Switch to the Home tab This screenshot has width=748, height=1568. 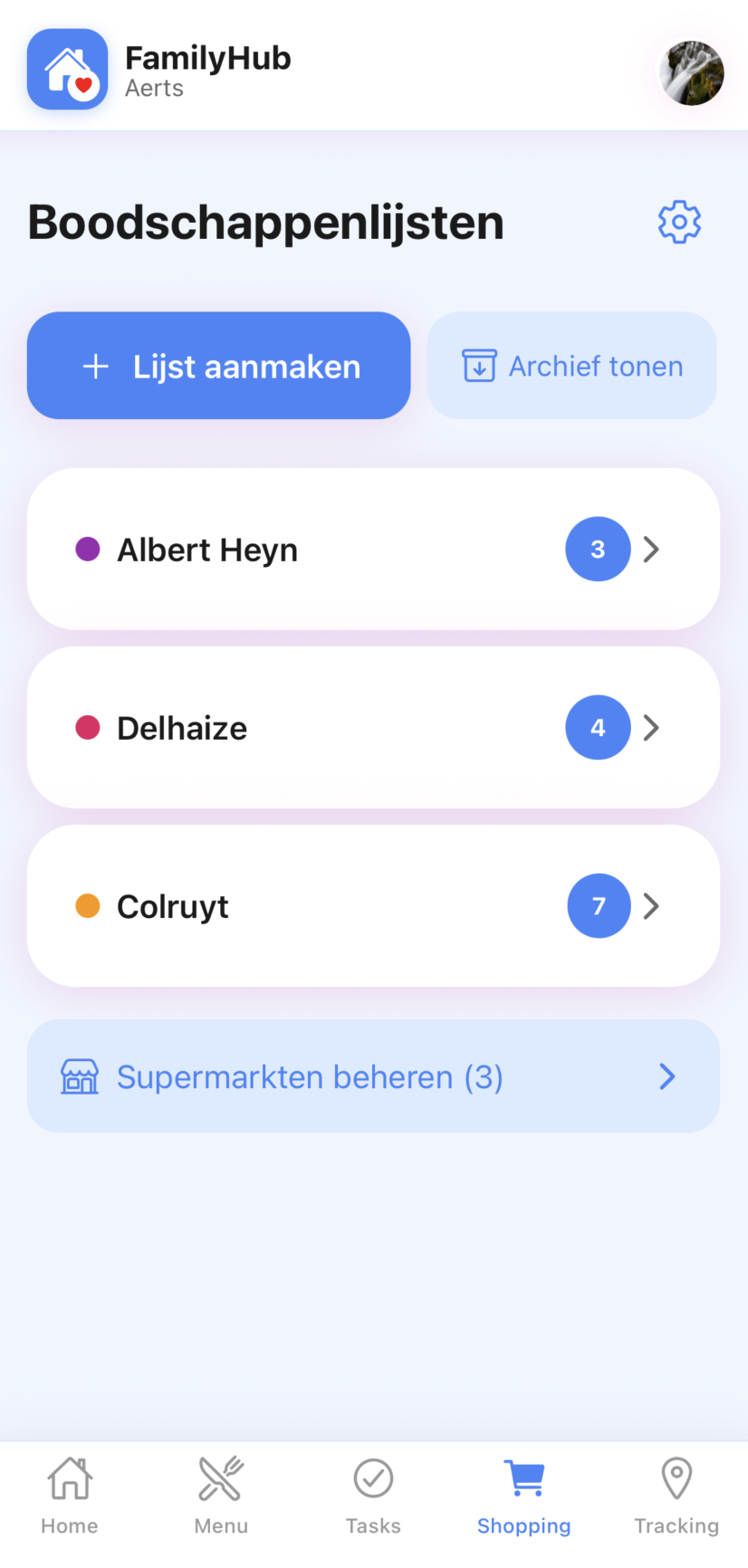(x=69, y=1494)
